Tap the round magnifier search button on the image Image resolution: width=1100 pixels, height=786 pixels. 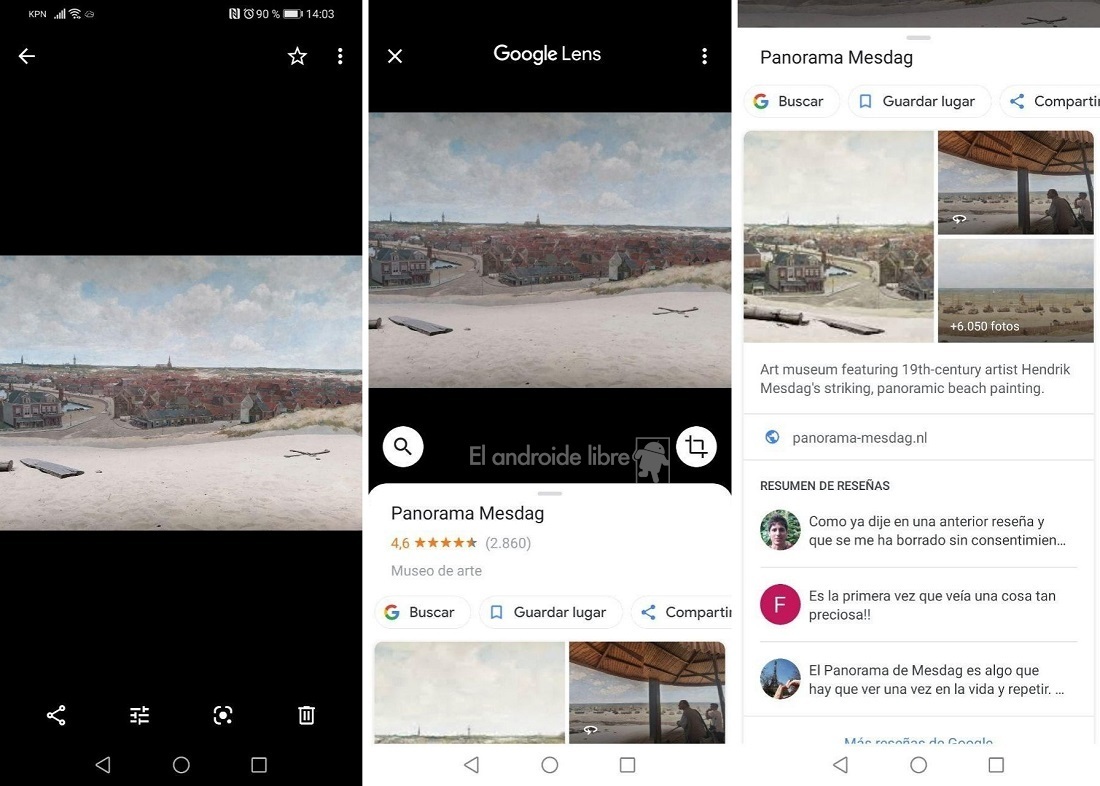pos(403,447)
